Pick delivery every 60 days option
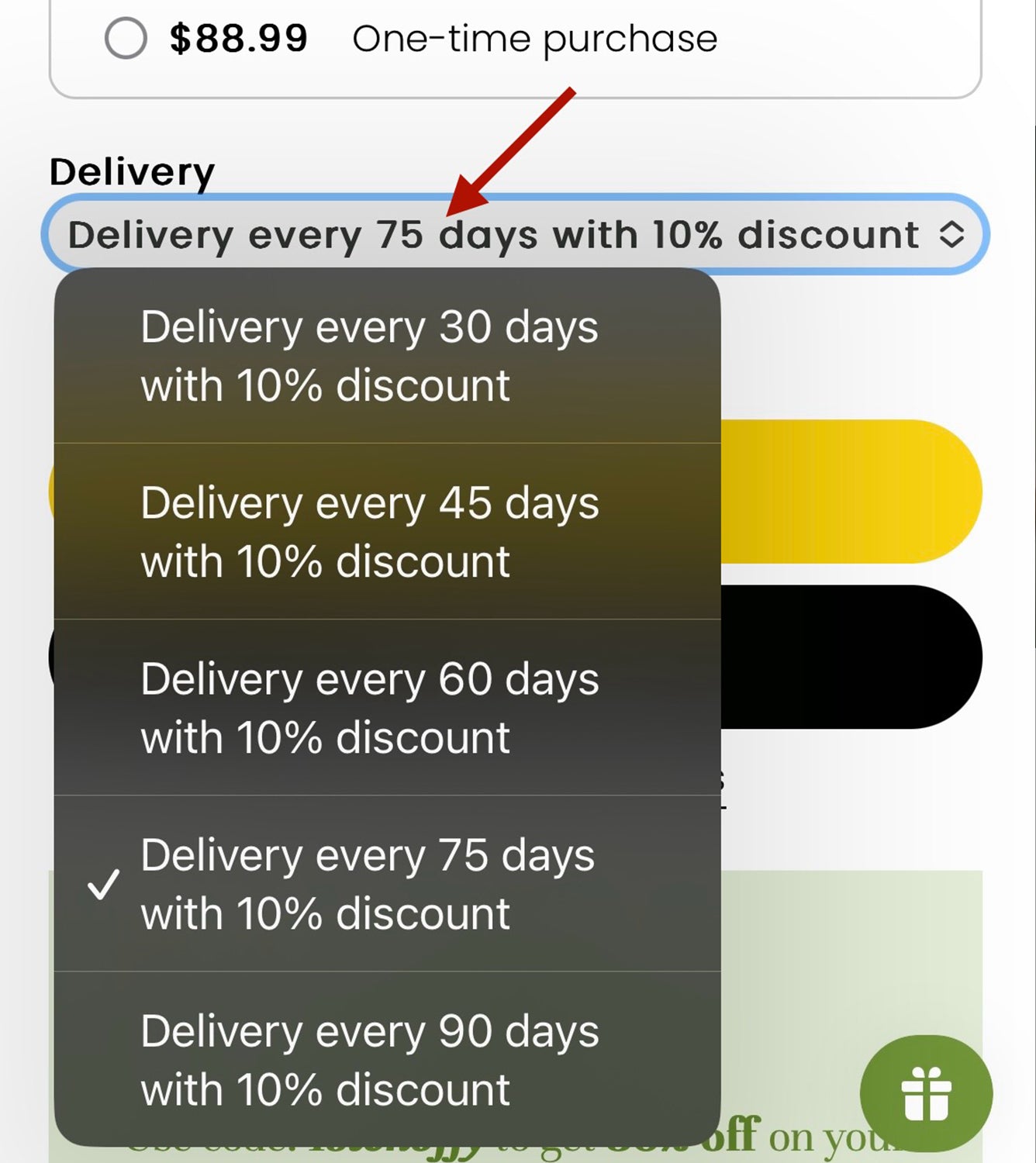This screenshot has width=1036, height=1163. [x=369, y=708]
